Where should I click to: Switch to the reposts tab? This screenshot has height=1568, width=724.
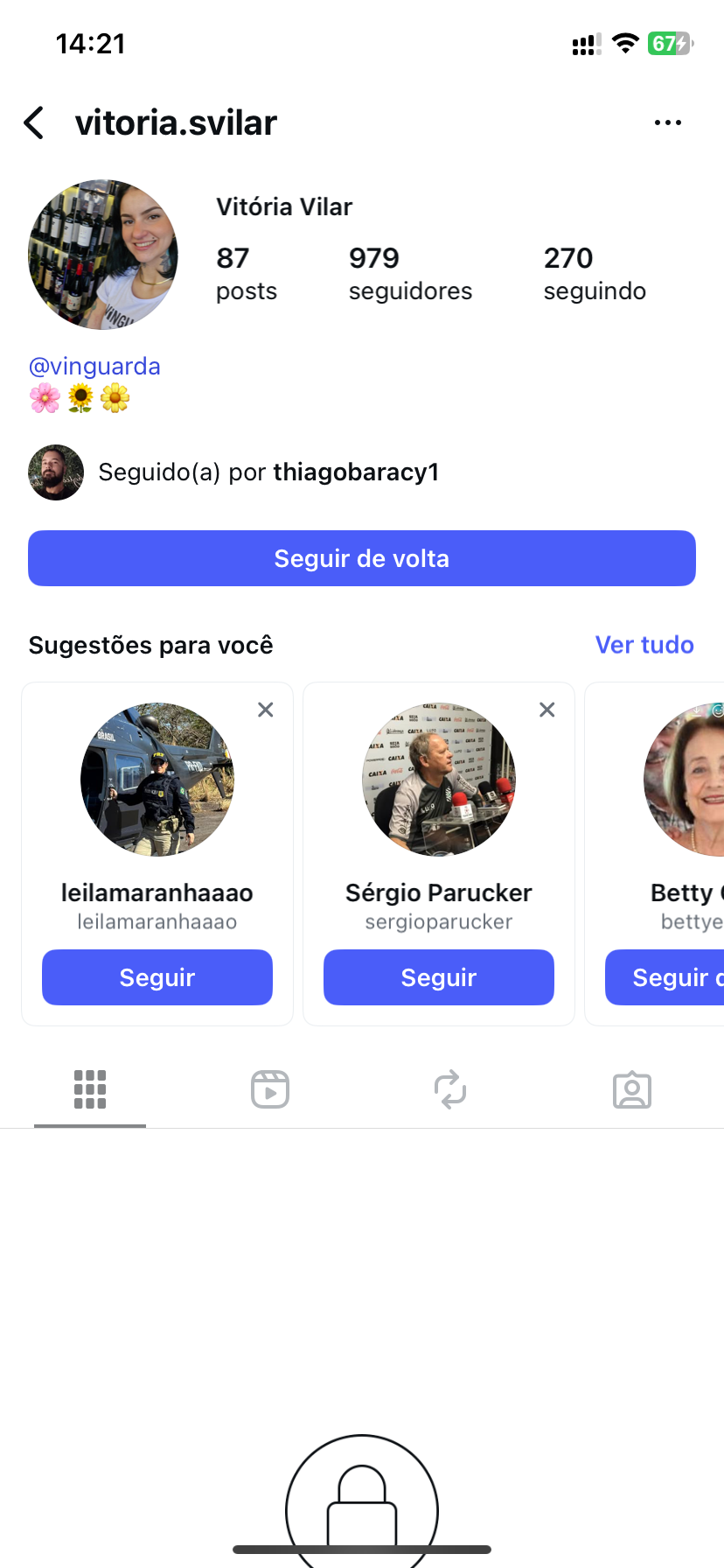tap(450, 1090)
